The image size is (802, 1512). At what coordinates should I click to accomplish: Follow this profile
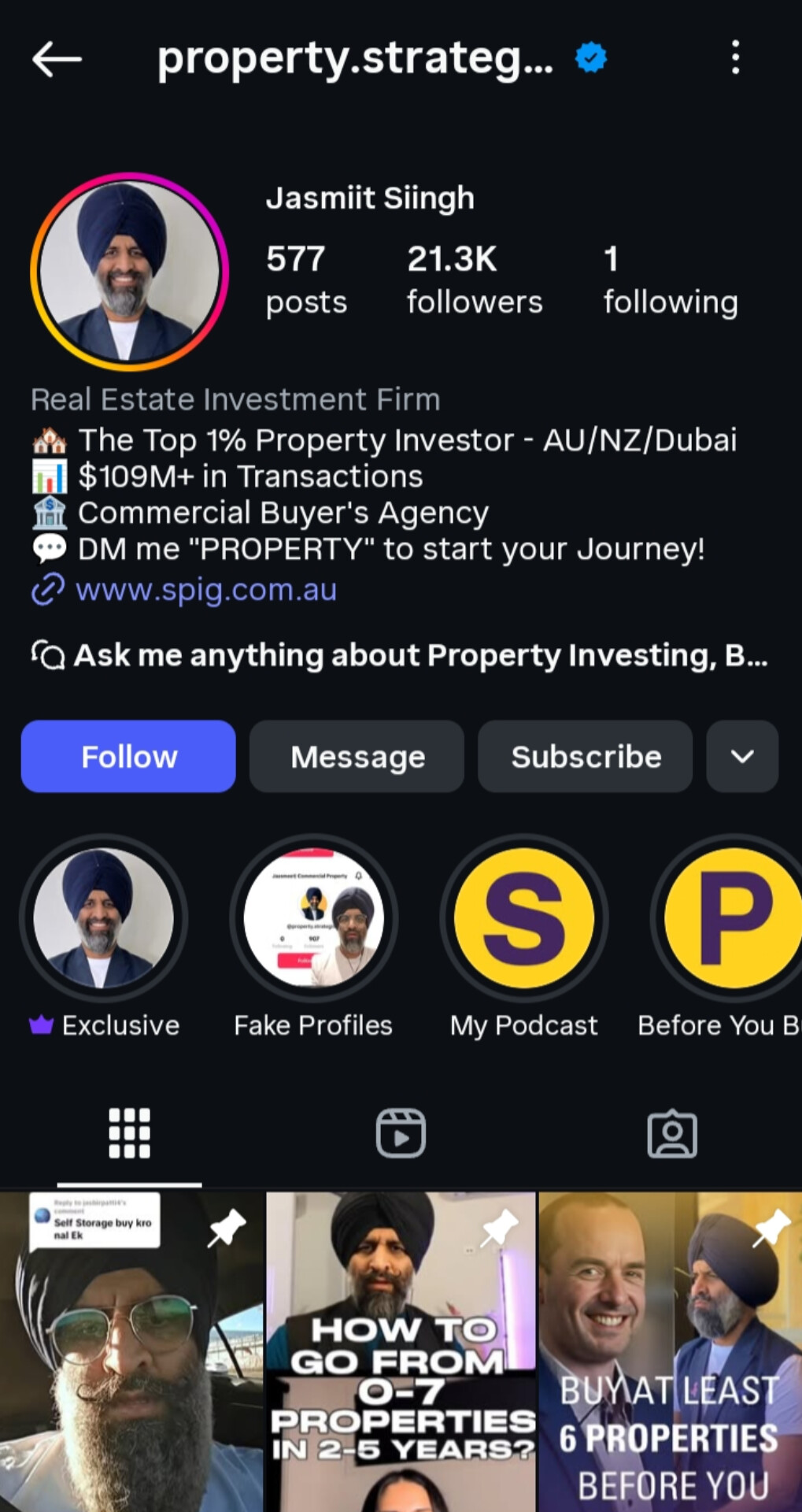128,756
